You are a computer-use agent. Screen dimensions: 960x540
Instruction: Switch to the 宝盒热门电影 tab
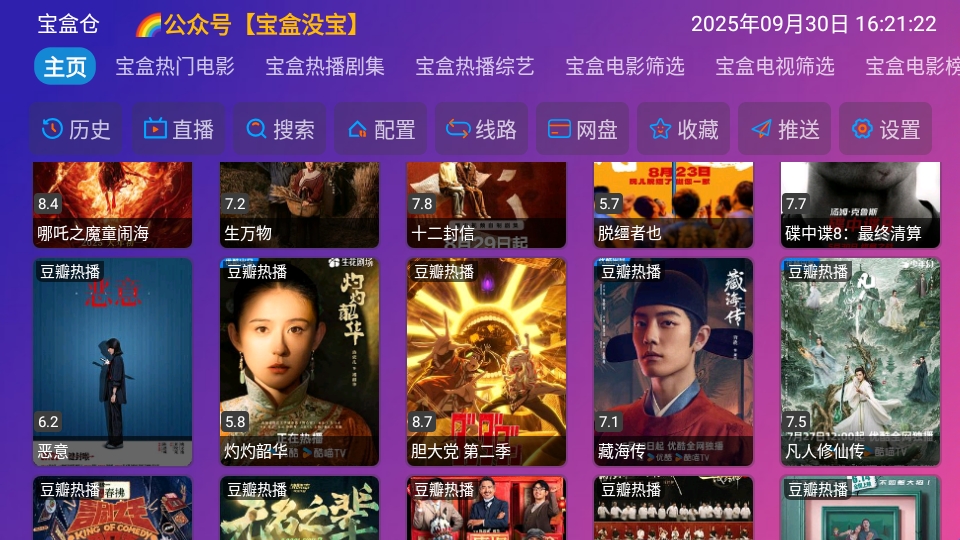point(175,67)
